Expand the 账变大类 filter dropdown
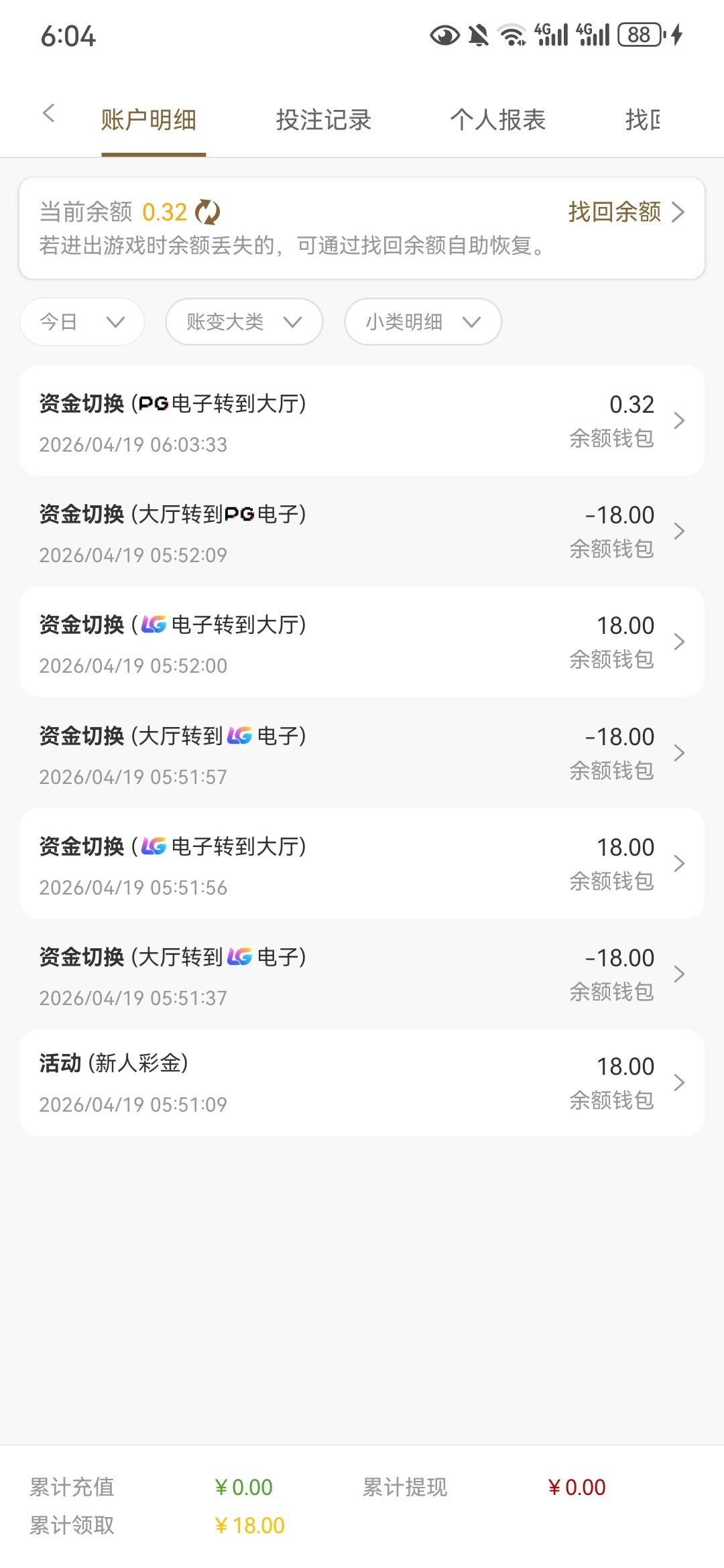The width and height of the screenshot is (724, 1568). click(x=244, y=322)
